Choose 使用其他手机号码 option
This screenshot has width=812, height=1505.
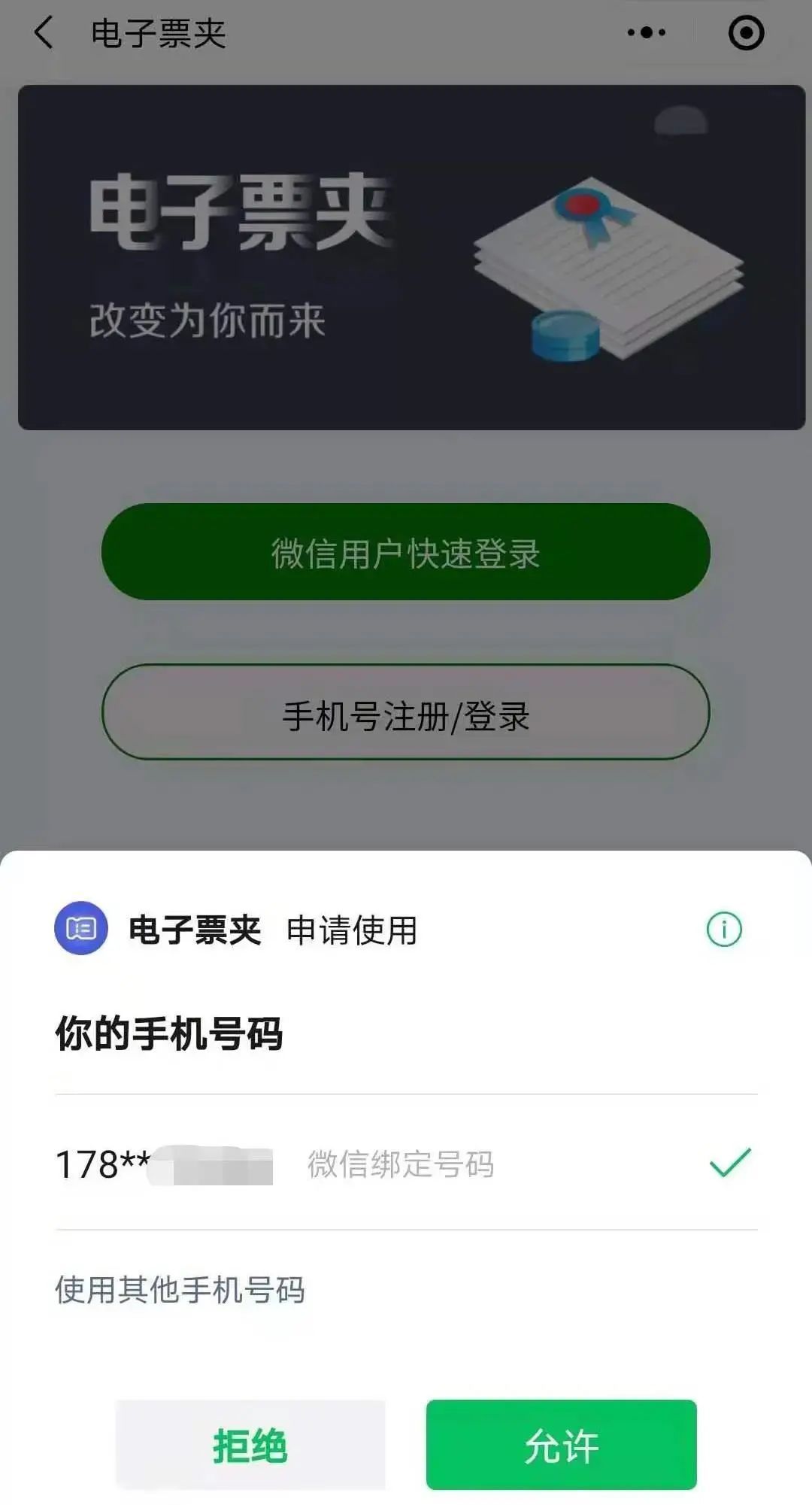pyautogui.click(x=180, y=1290)
